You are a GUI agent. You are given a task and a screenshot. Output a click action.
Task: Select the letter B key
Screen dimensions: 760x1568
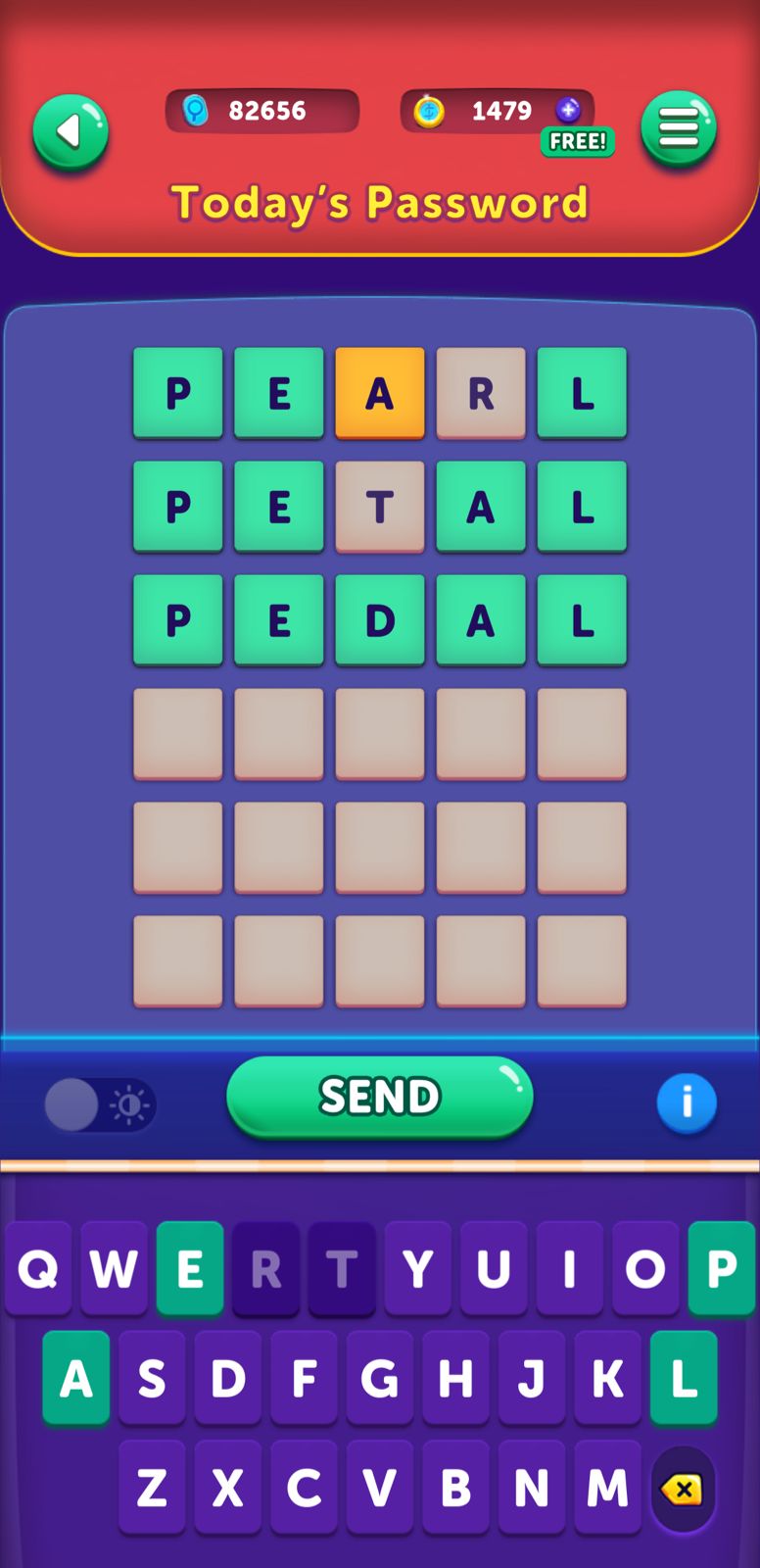[x=455, y=1489]
